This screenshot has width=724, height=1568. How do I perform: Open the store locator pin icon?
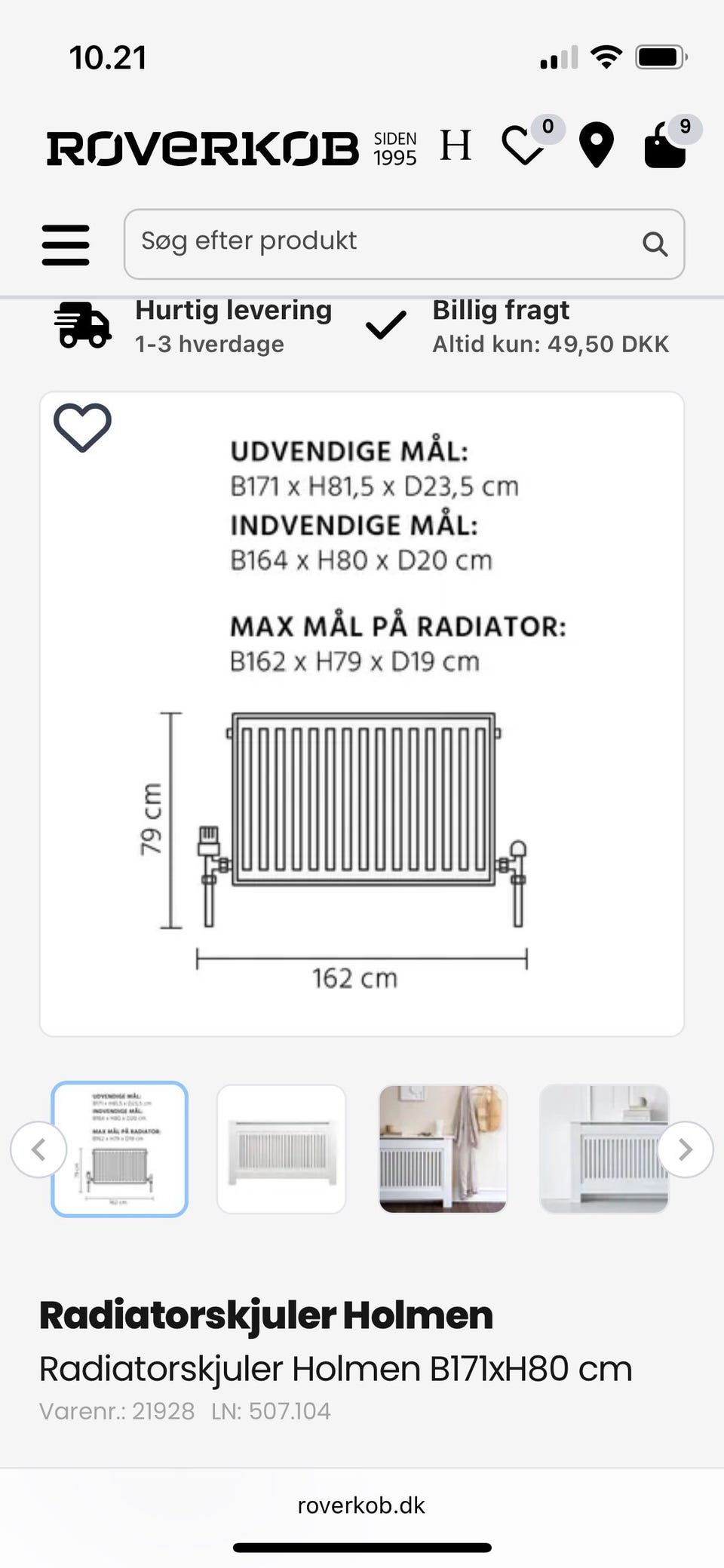pos(597,146)
